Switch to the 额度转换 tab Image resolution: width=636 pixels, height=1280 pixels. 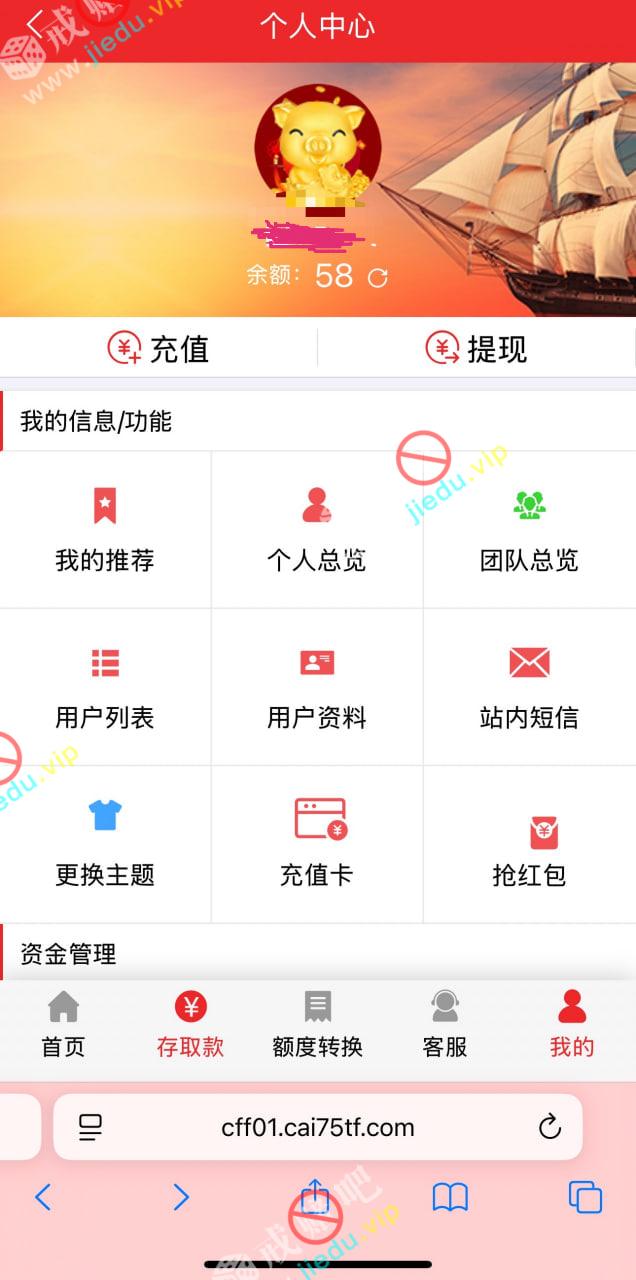[317, 1025]
